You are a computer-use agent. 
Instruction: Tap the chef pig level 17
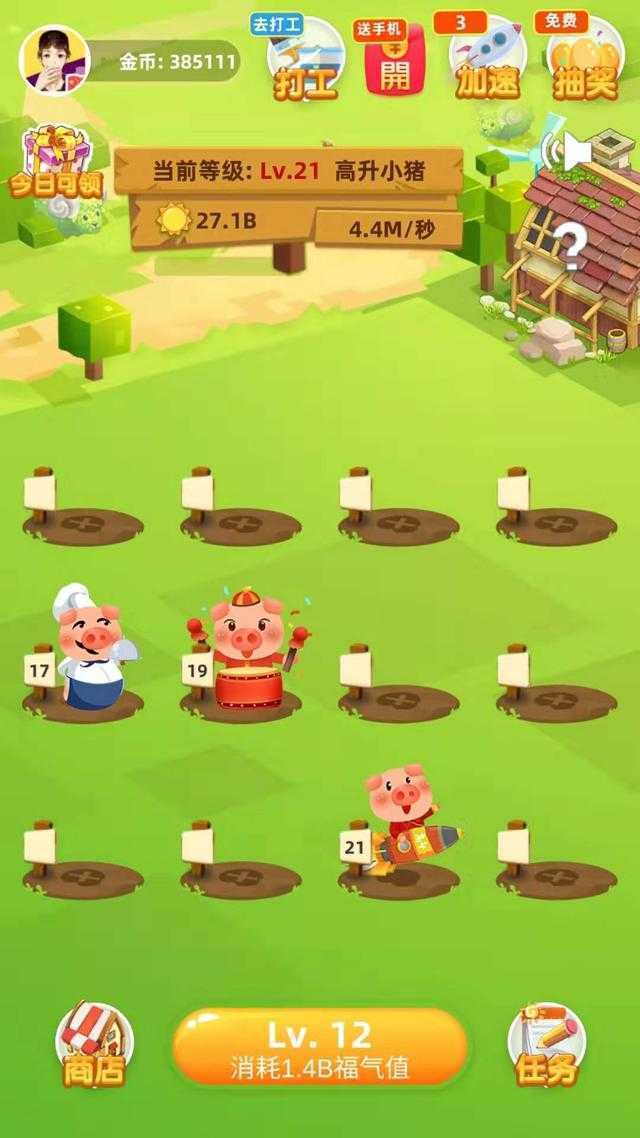(x=90, y=648)
